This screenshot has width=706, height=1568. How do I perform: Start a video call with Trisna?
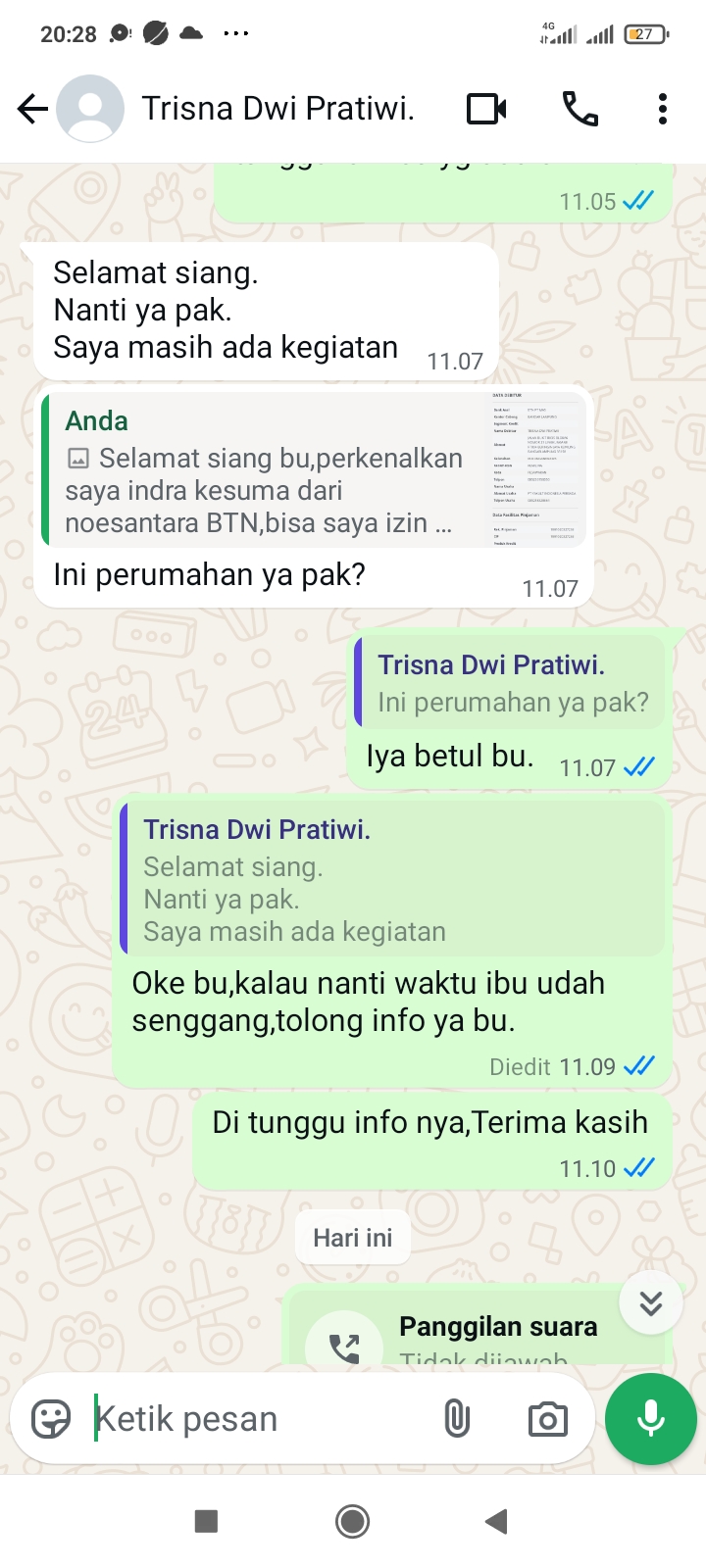[x=486, y=109]
